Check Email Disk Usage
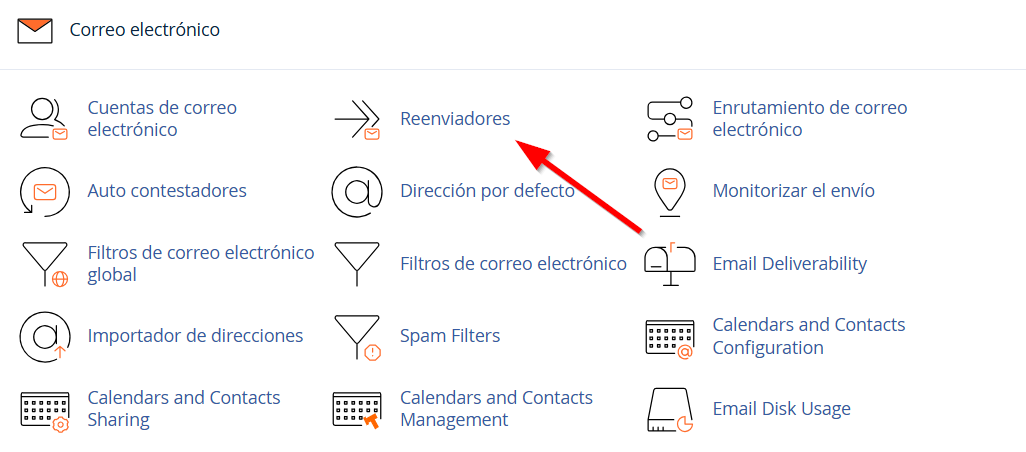The image size is (1026, 452). pos(781,408)
